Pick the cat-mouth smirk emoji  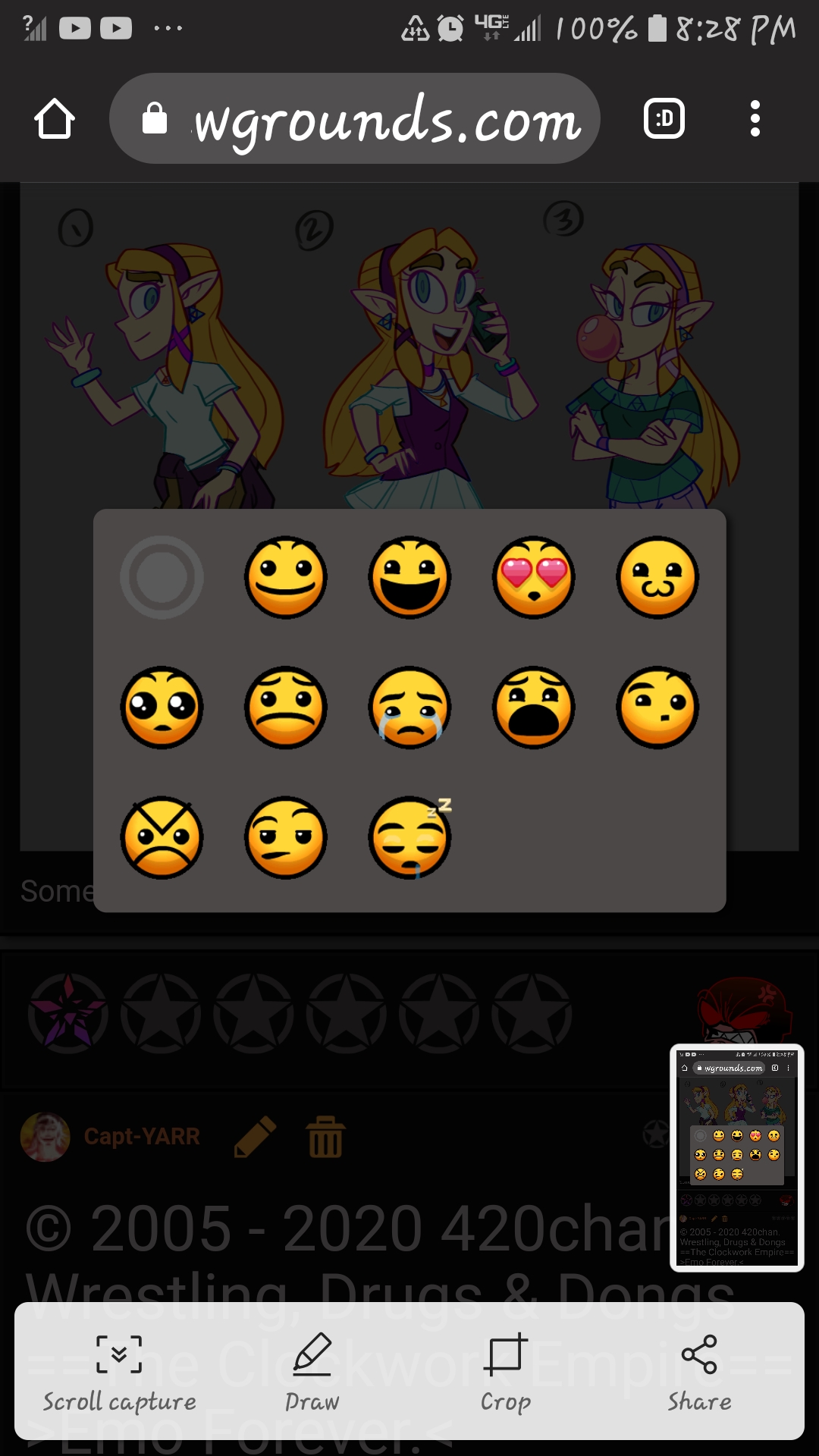(x=657, y=577)
